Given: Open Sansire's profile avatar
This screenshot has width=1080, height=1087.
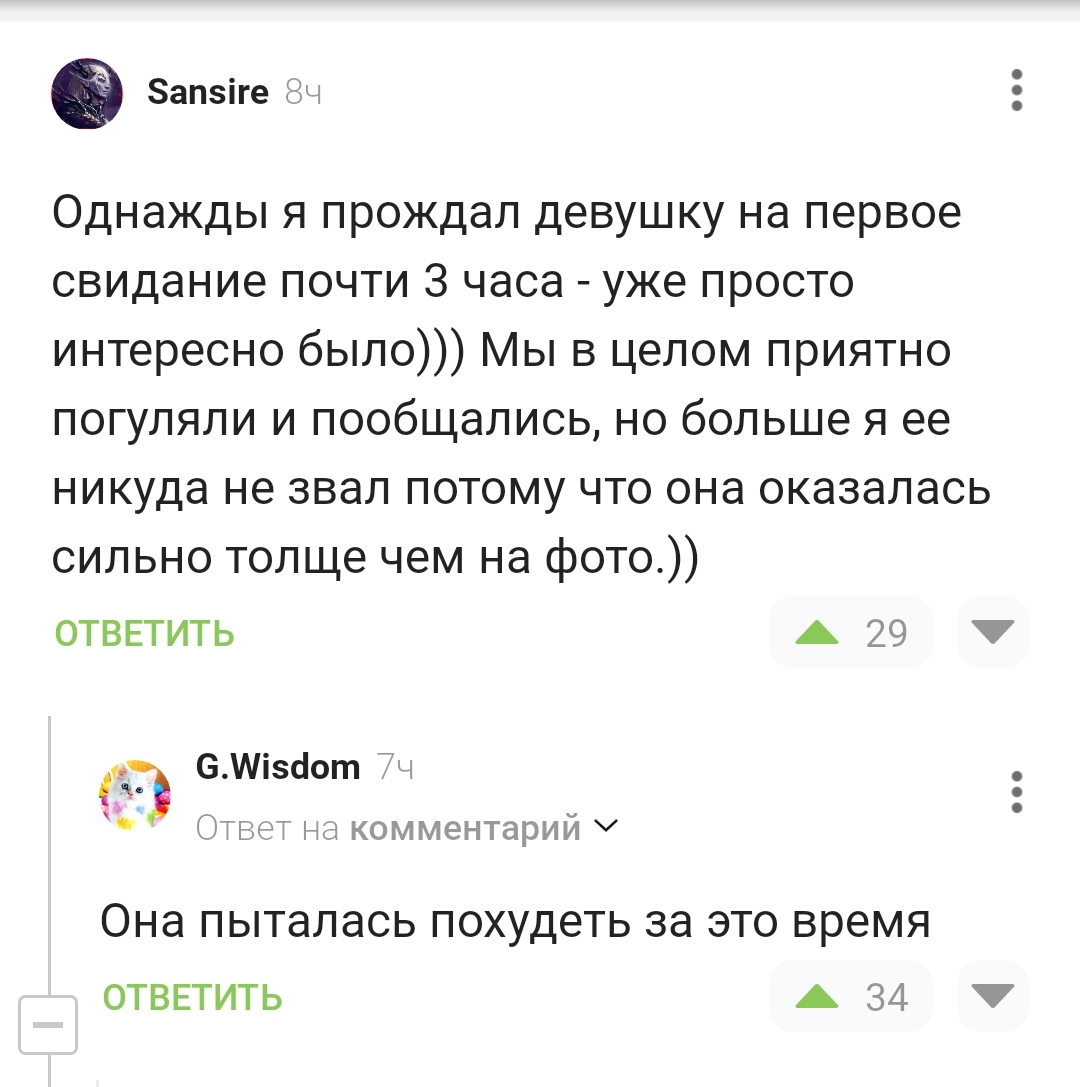Looking at the screenshot, I should click(87, 93).
